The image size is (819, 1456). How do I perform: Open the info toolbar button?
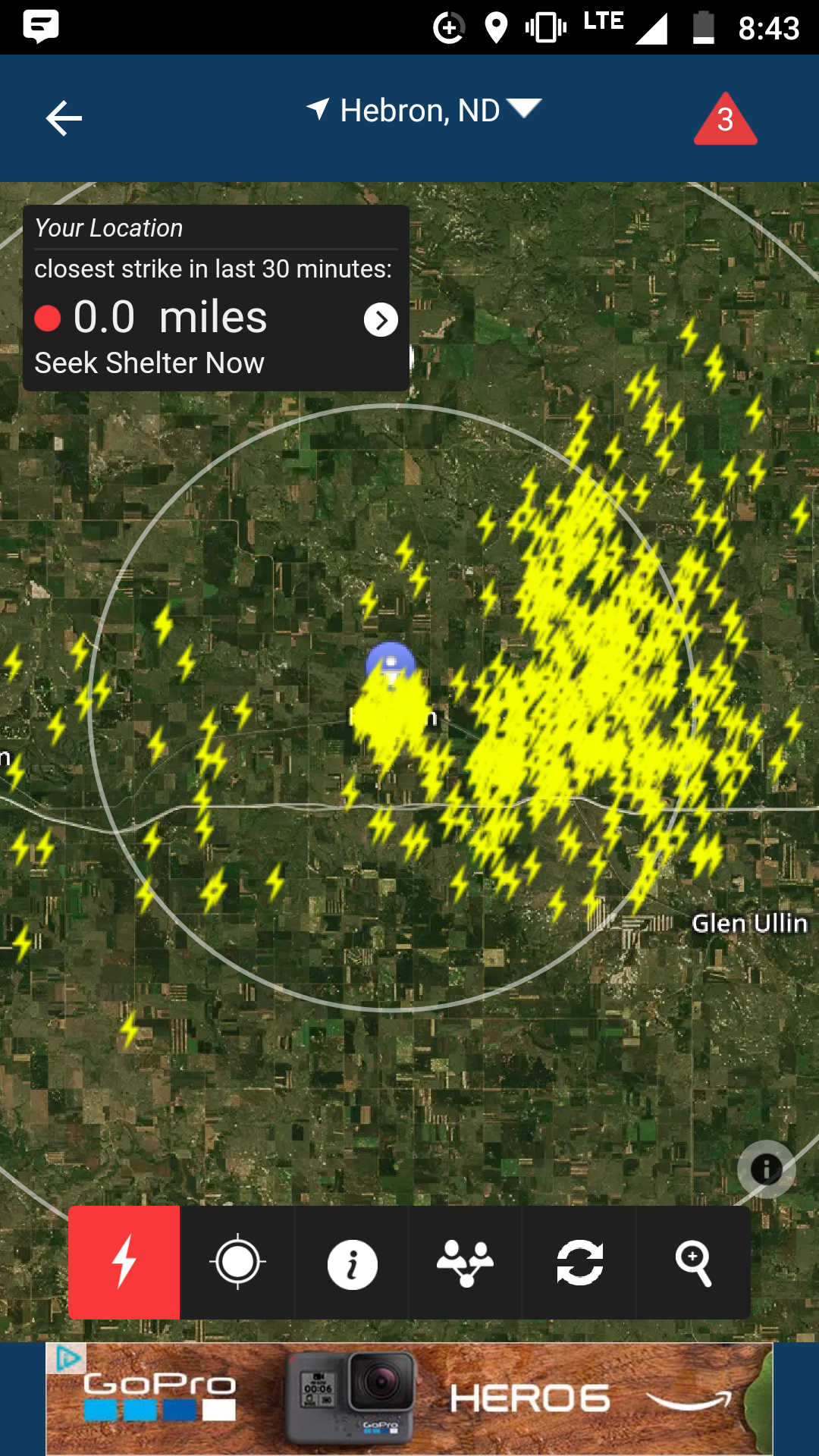tap(352, 1263)
